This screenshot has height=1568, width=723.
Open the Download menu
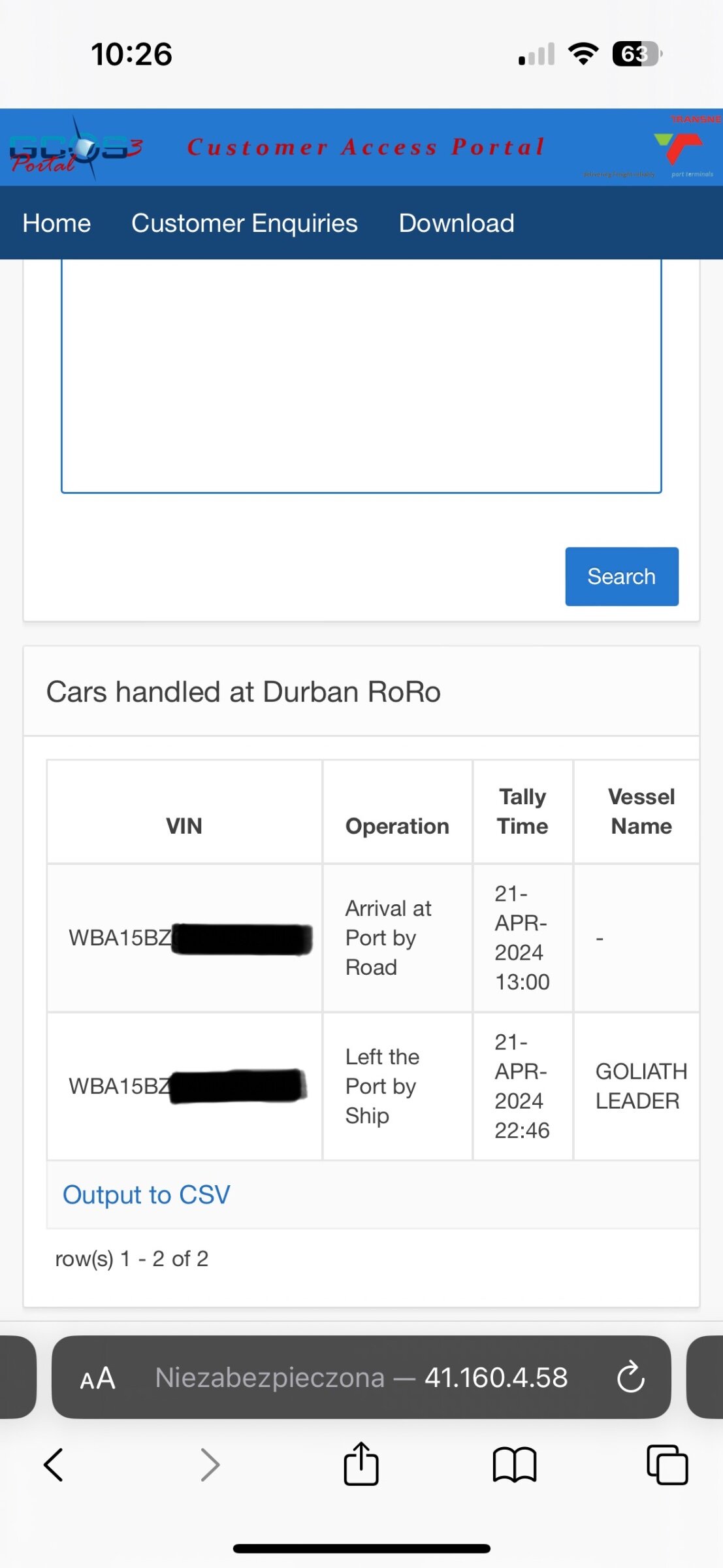pyautogui.click(x=457, y=223)
